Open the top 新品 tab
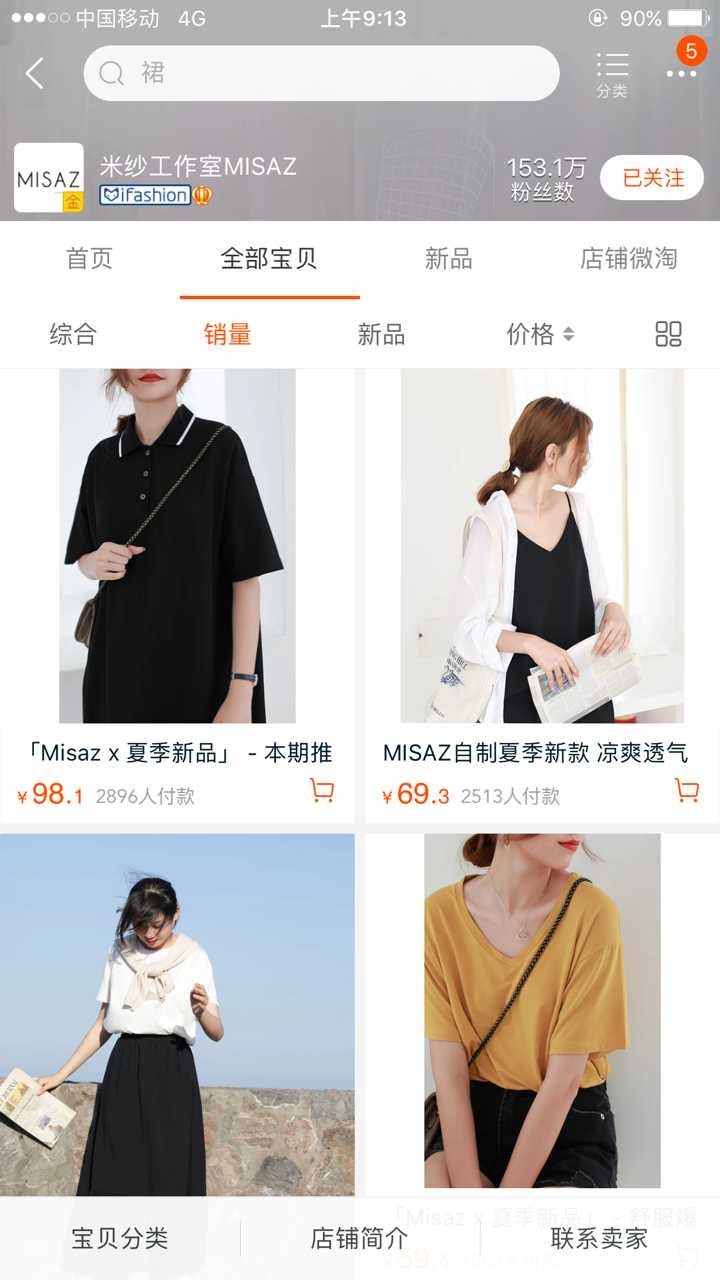This screenshot has height=1280, width=720. (448, 259)
